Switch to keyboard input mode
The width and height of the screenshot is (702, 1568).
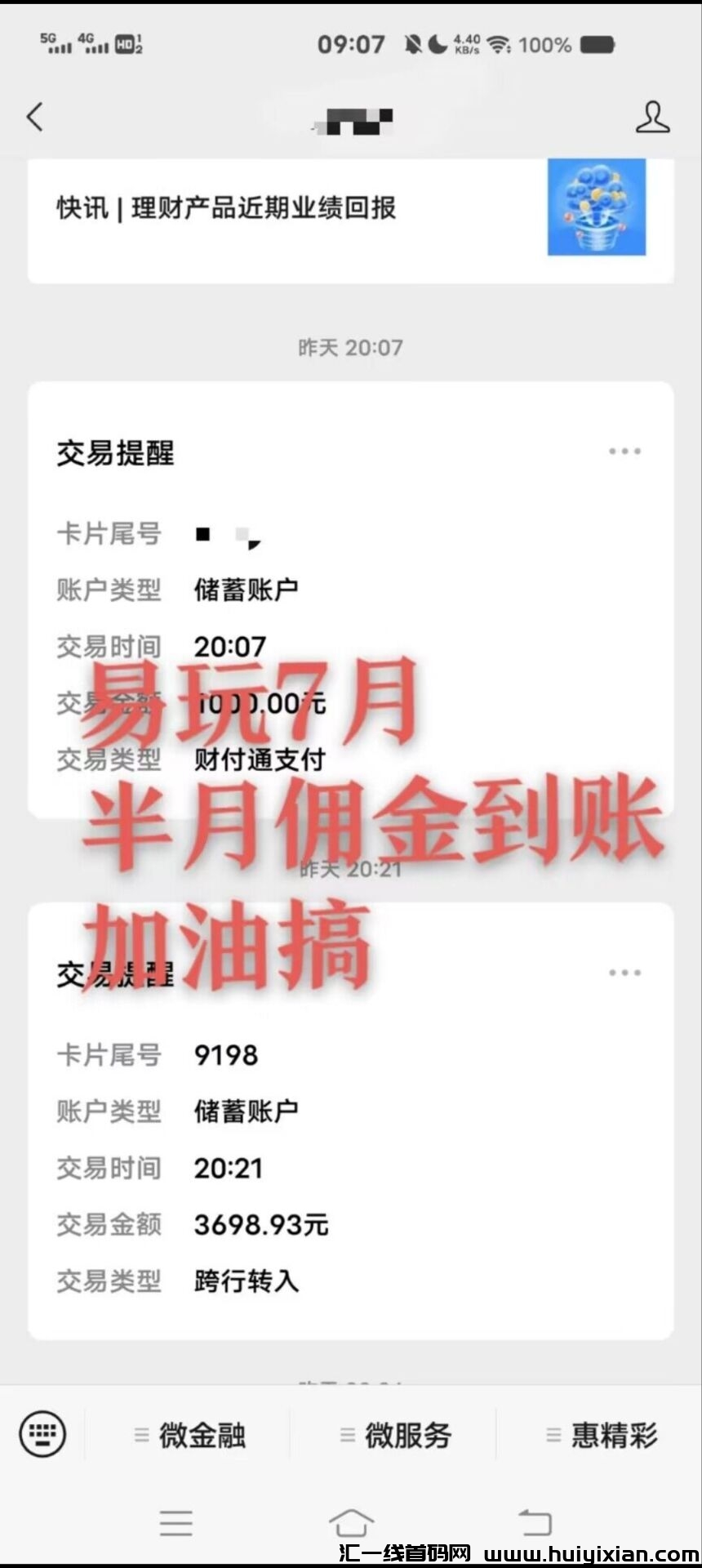(x=42, y=1434)
